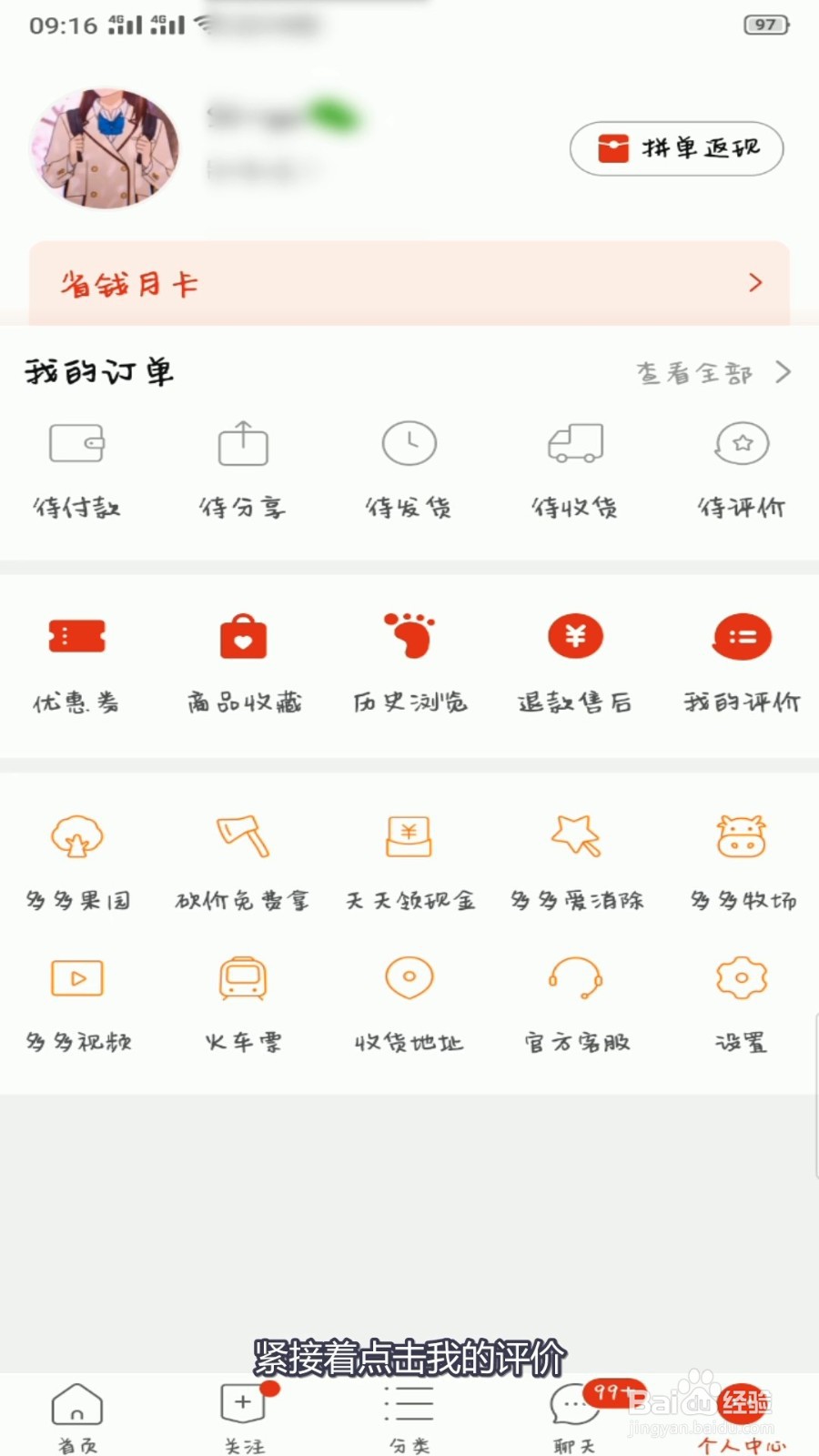Open 我的评价 reviews

[x=742, y=662]
